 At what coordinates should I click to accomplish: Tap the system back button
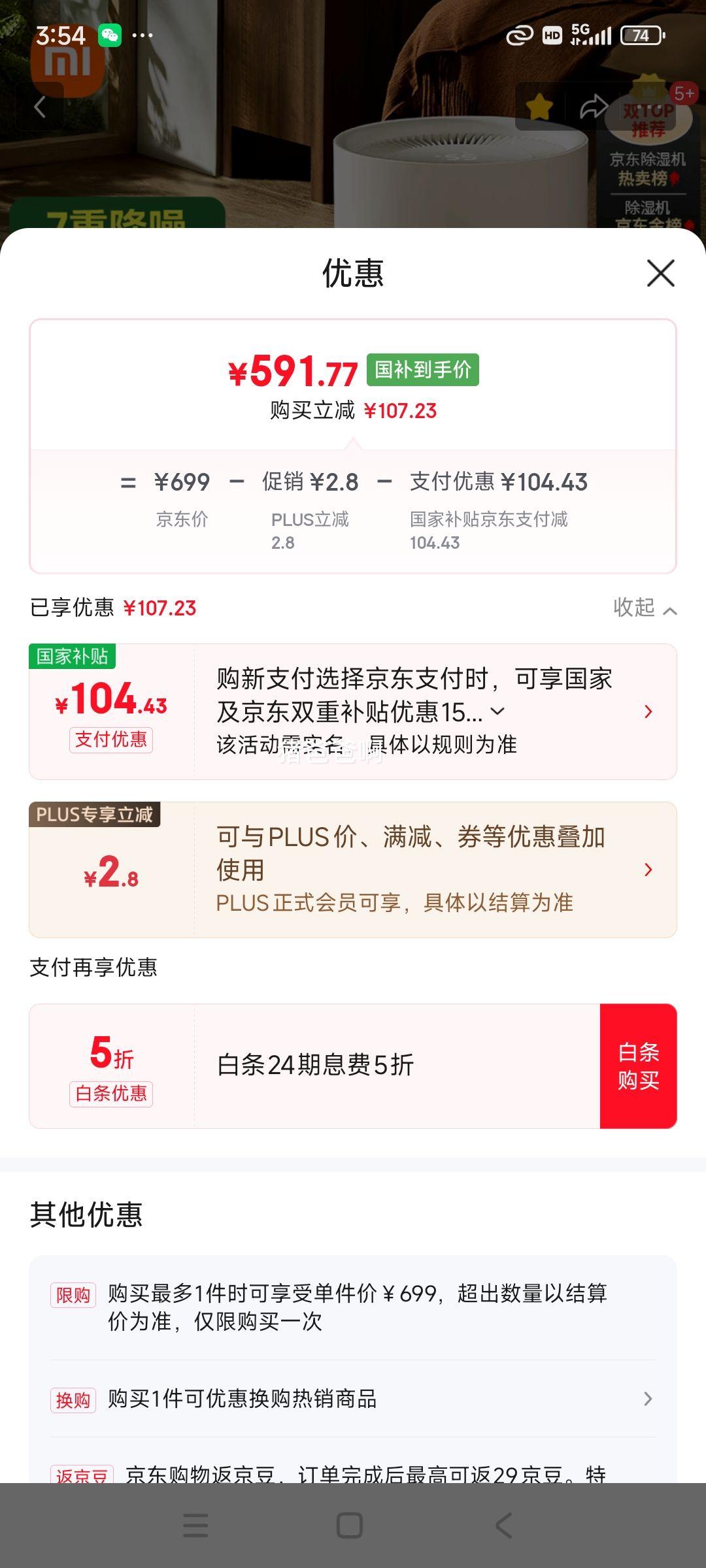pos(503,1526)
